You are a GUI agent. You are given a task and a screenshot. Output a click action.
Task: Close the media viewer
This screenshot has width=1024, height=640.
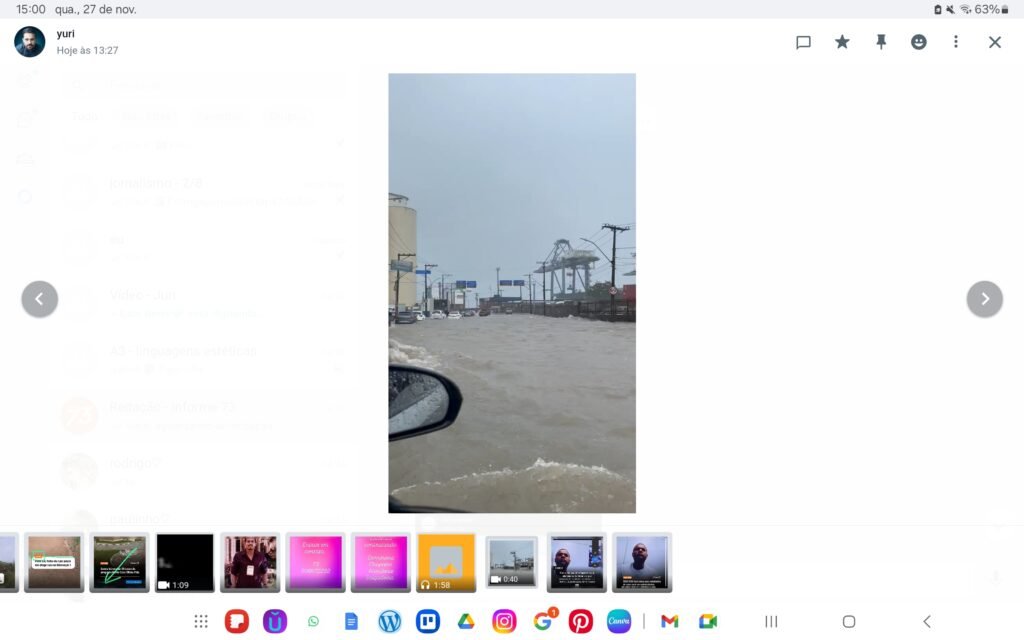click(x=994, y=42)
